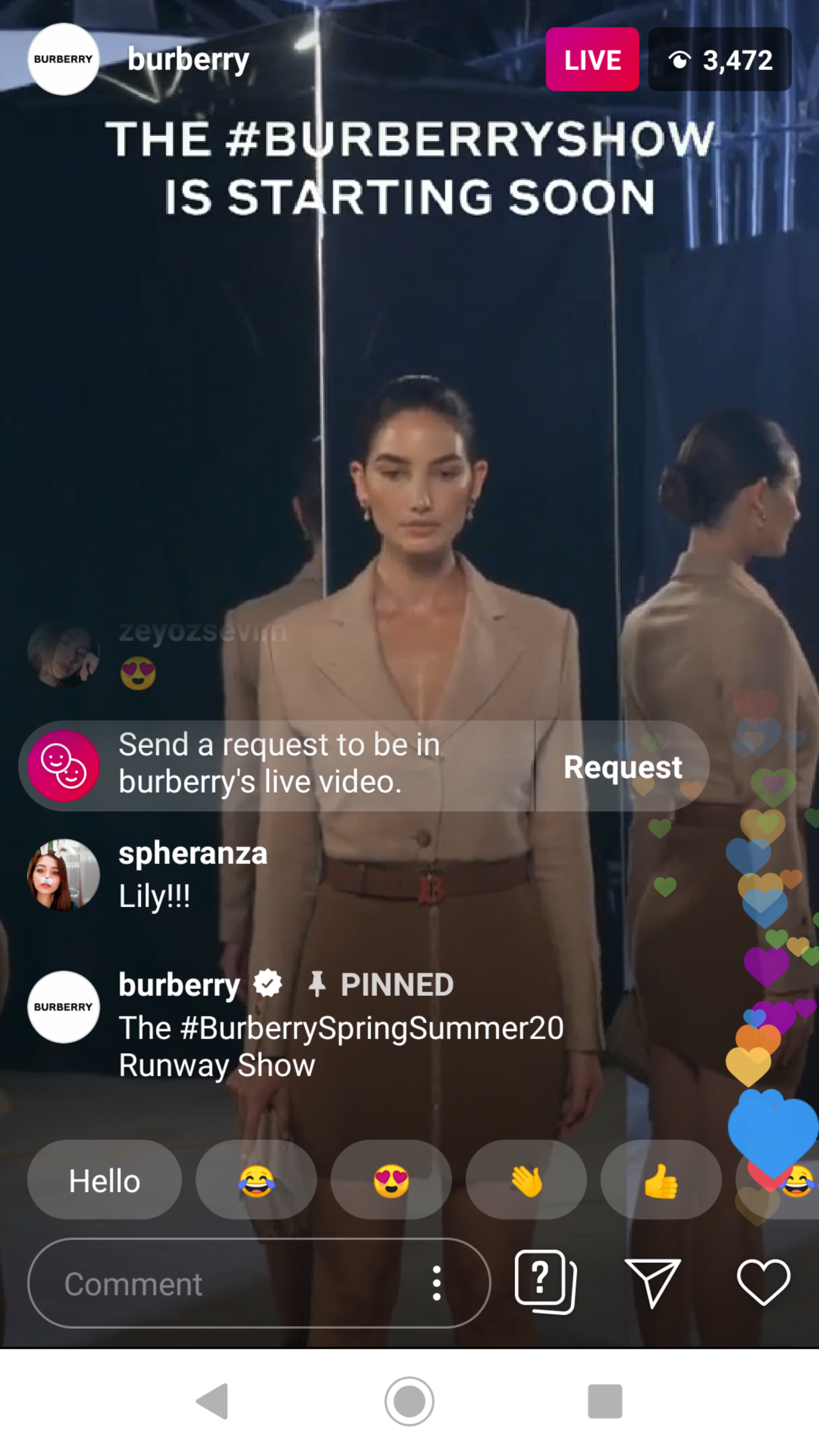Go to home screen via home button
Viewport: 819px width, 1456px height.
point(409,1401)
